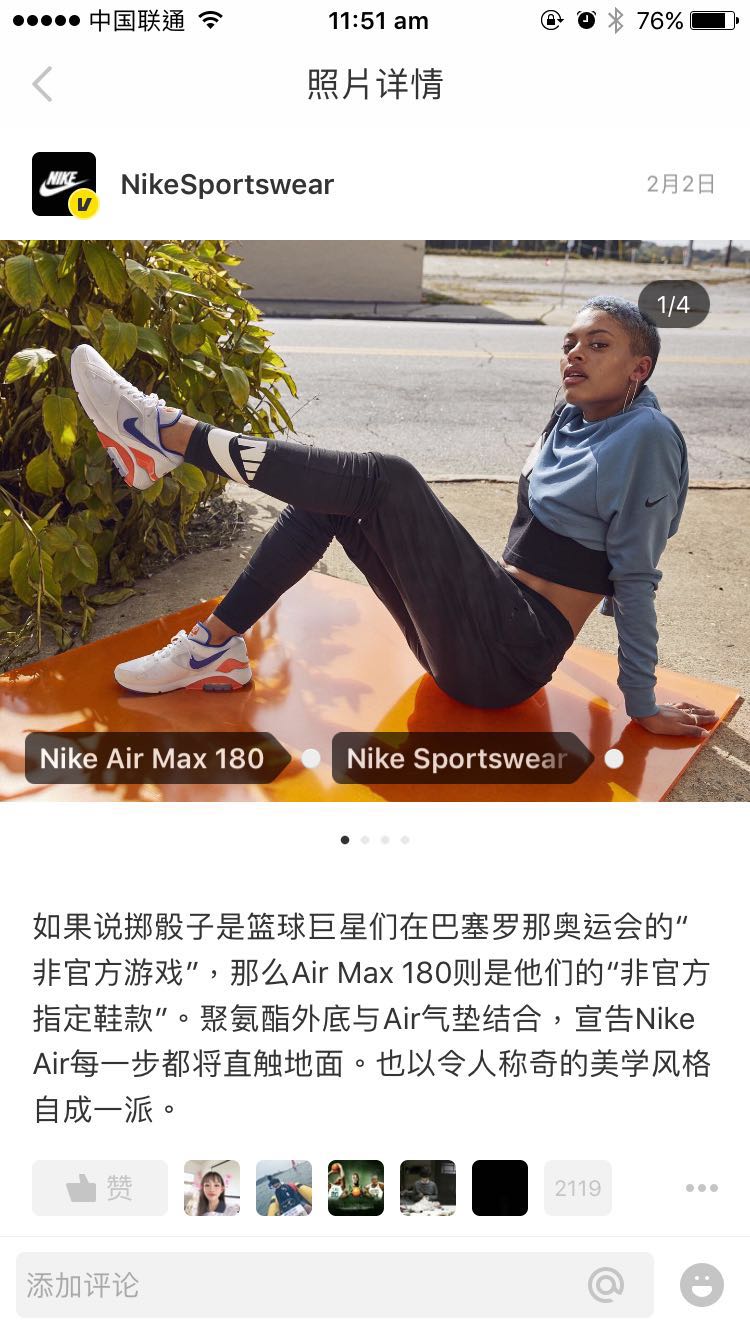
Task: Go back from the photo details page
Action: click(42, 85)
